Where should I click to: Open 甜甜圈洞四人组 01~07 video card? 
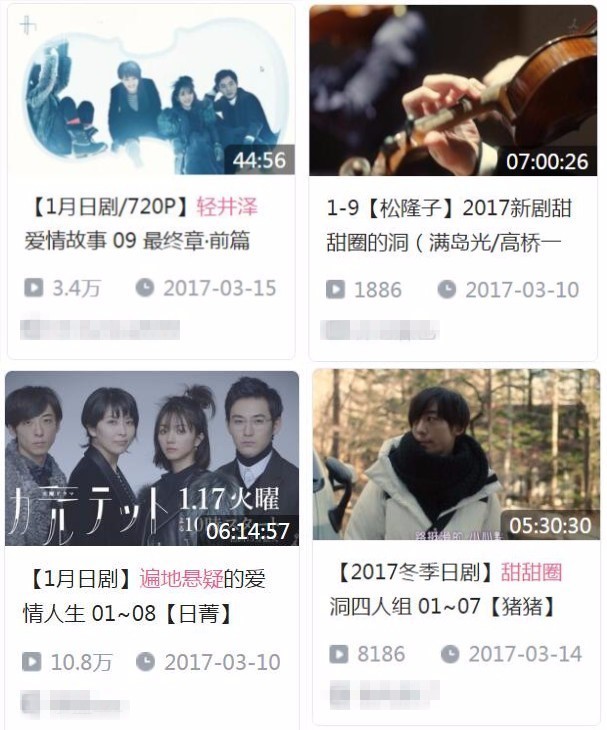coord(456,455)
